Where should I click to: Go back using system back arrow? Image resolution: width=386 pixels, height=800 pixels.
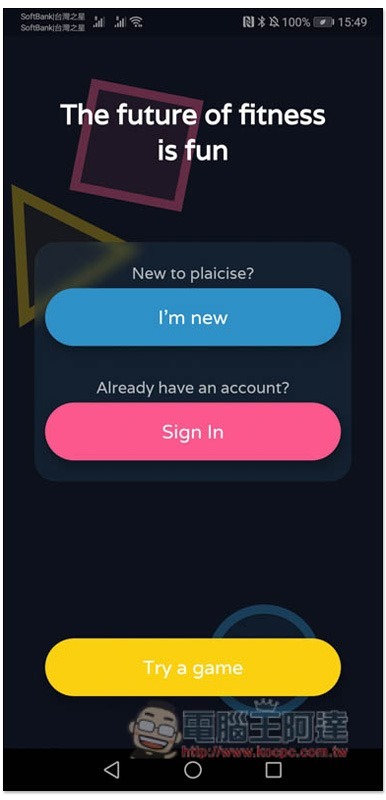tap(112, 769)
